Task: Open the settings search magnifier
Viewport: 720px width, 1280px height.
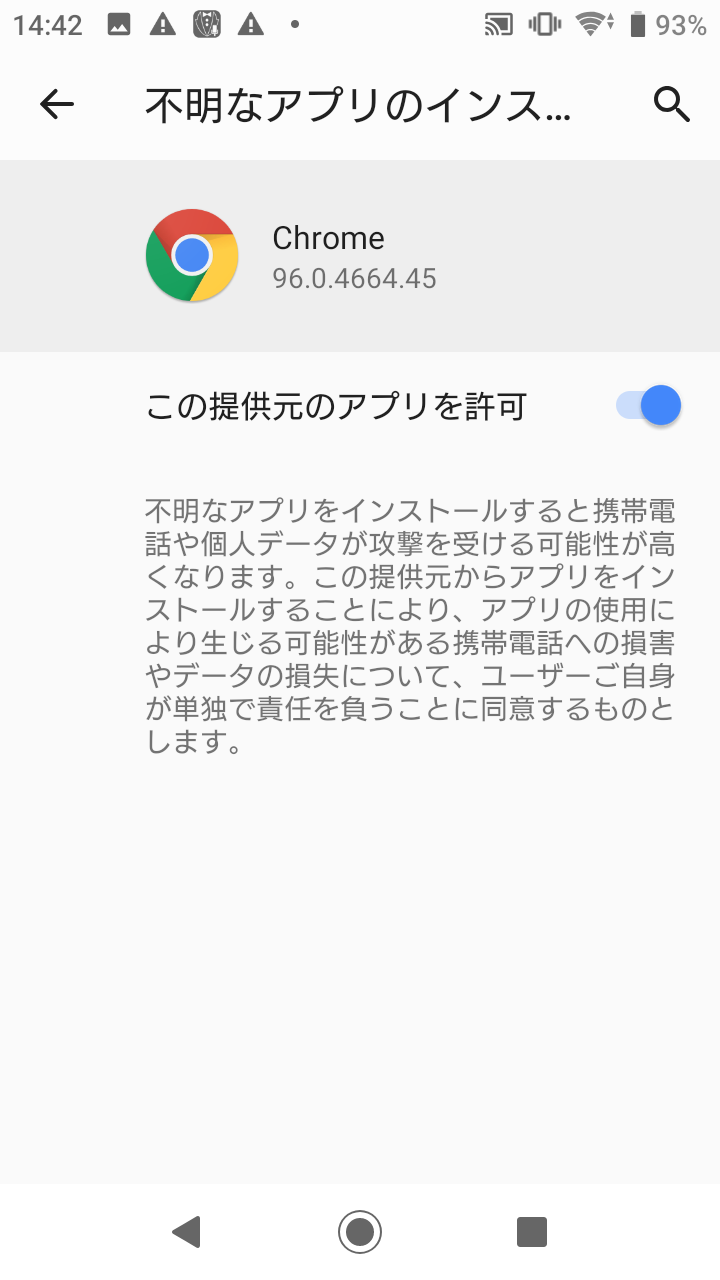Action: (672, 104)
